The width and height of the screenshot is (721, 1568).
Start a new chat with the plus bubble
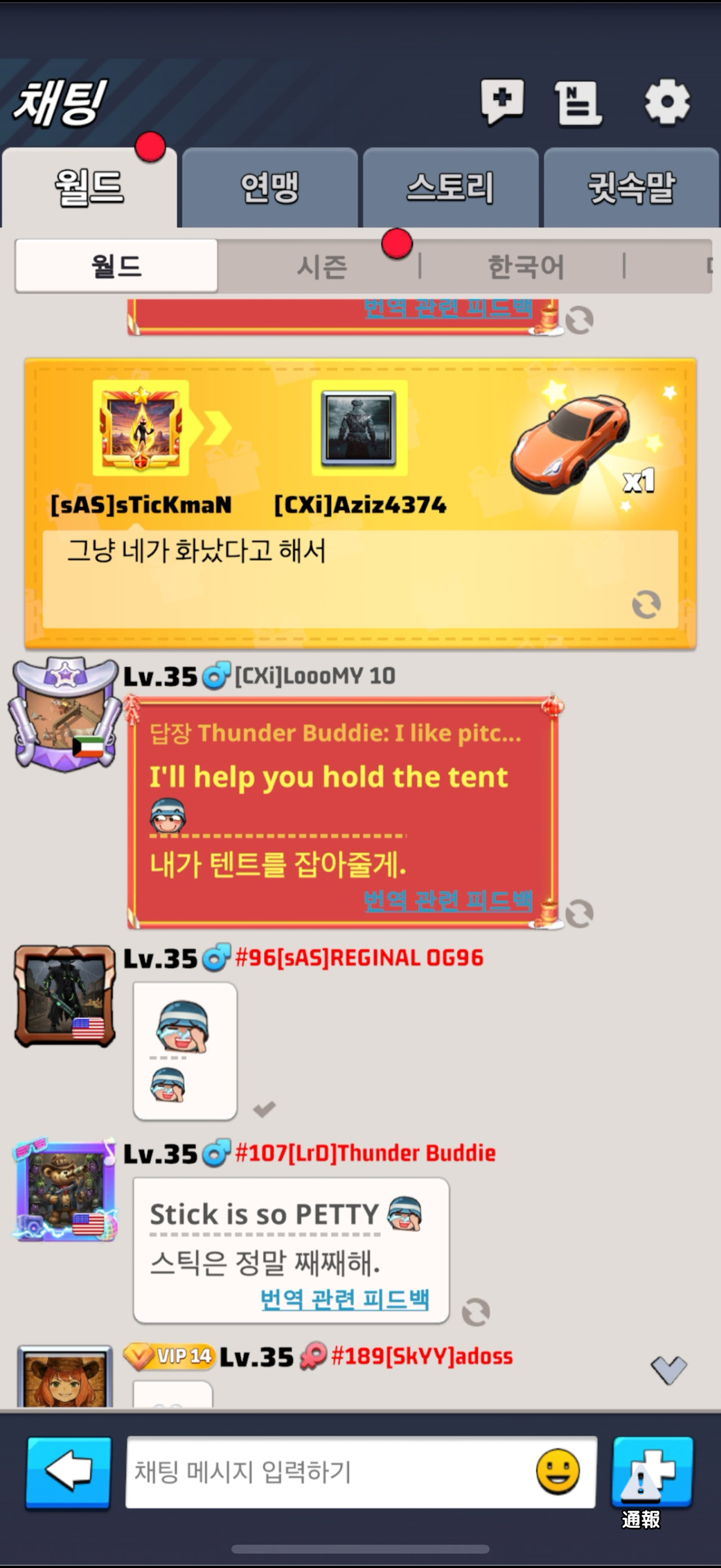point(502,101)
